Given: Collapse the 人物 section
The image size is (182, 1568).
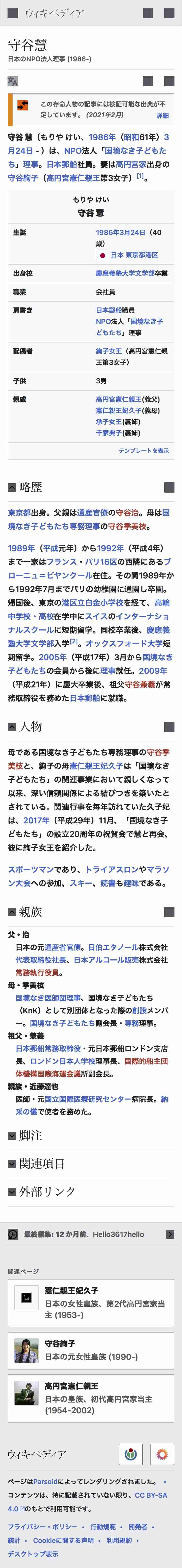Looking at the screenshot, I should (12, 727).
